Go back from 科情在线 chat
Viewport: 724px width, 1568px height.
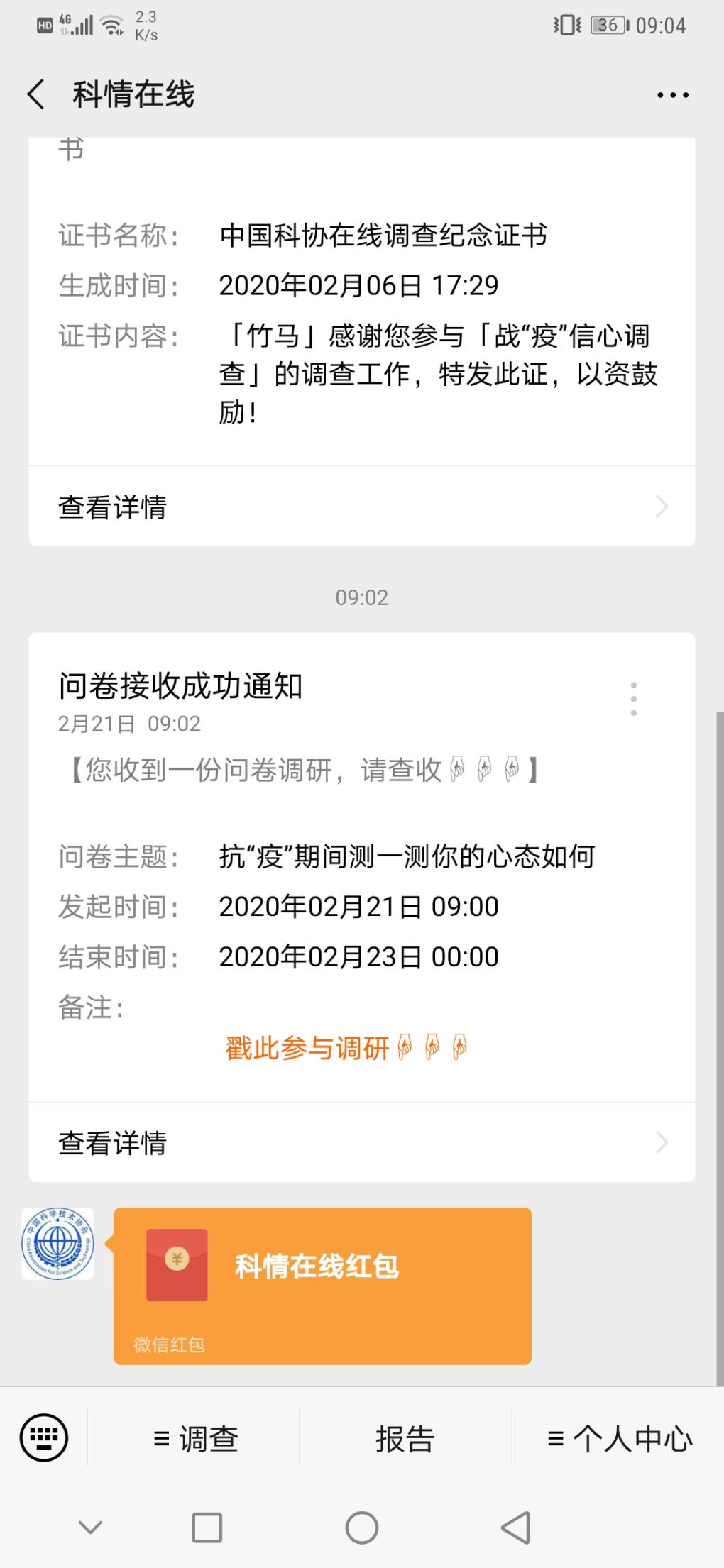pos(35,94)
